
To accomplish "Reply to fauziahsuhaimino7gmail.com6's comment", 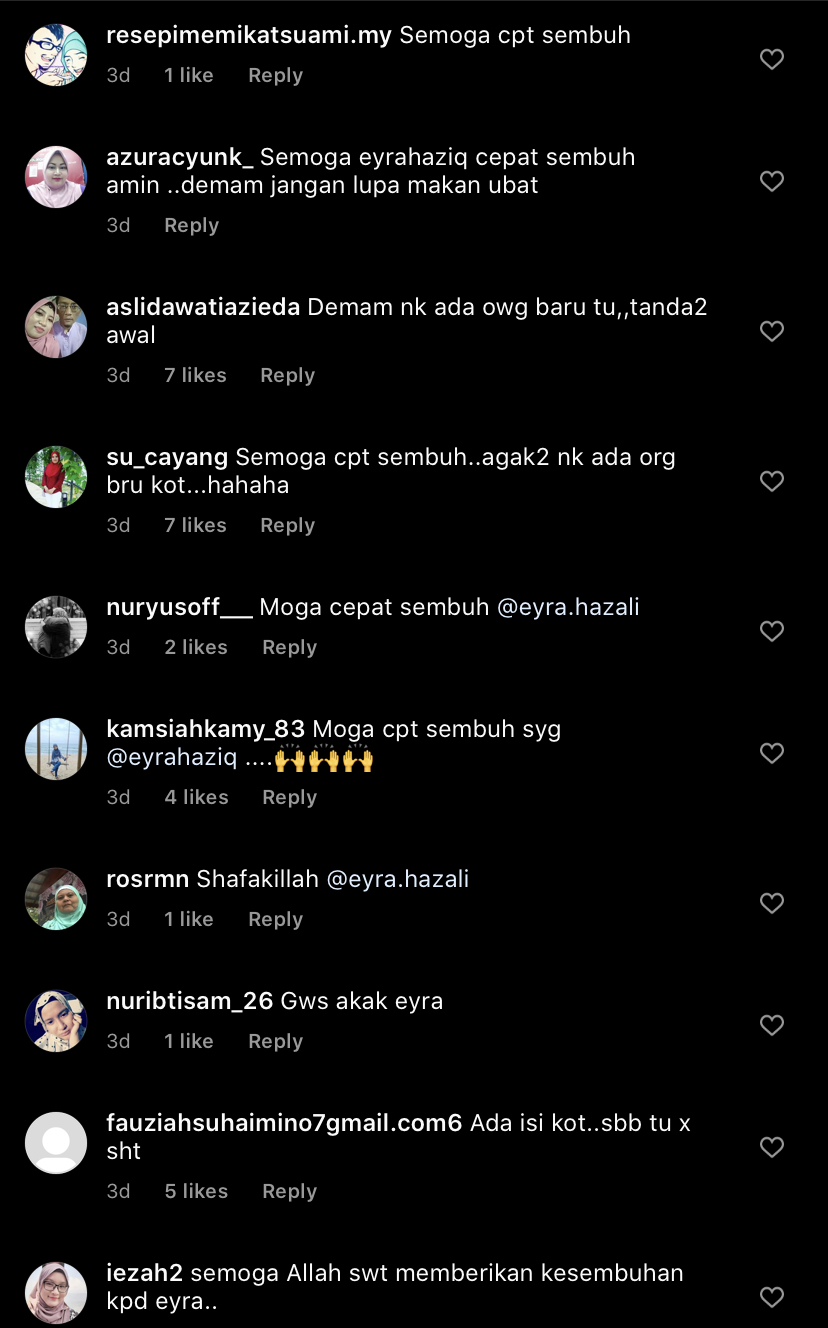I will [x=289, y=1192].
